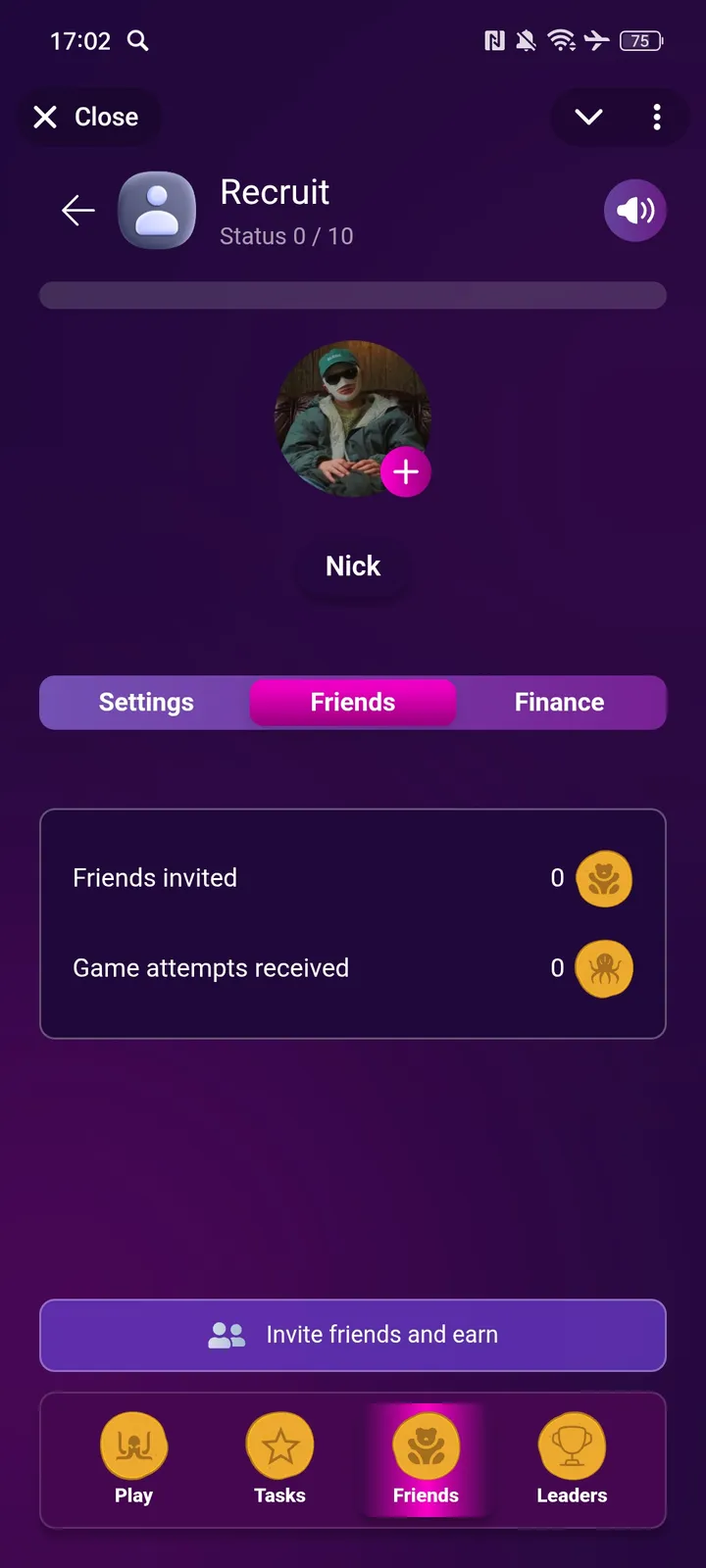This screenshot has height=1568, width=706.
Task: Tap the Nick name button
Action: click(353, 566)
